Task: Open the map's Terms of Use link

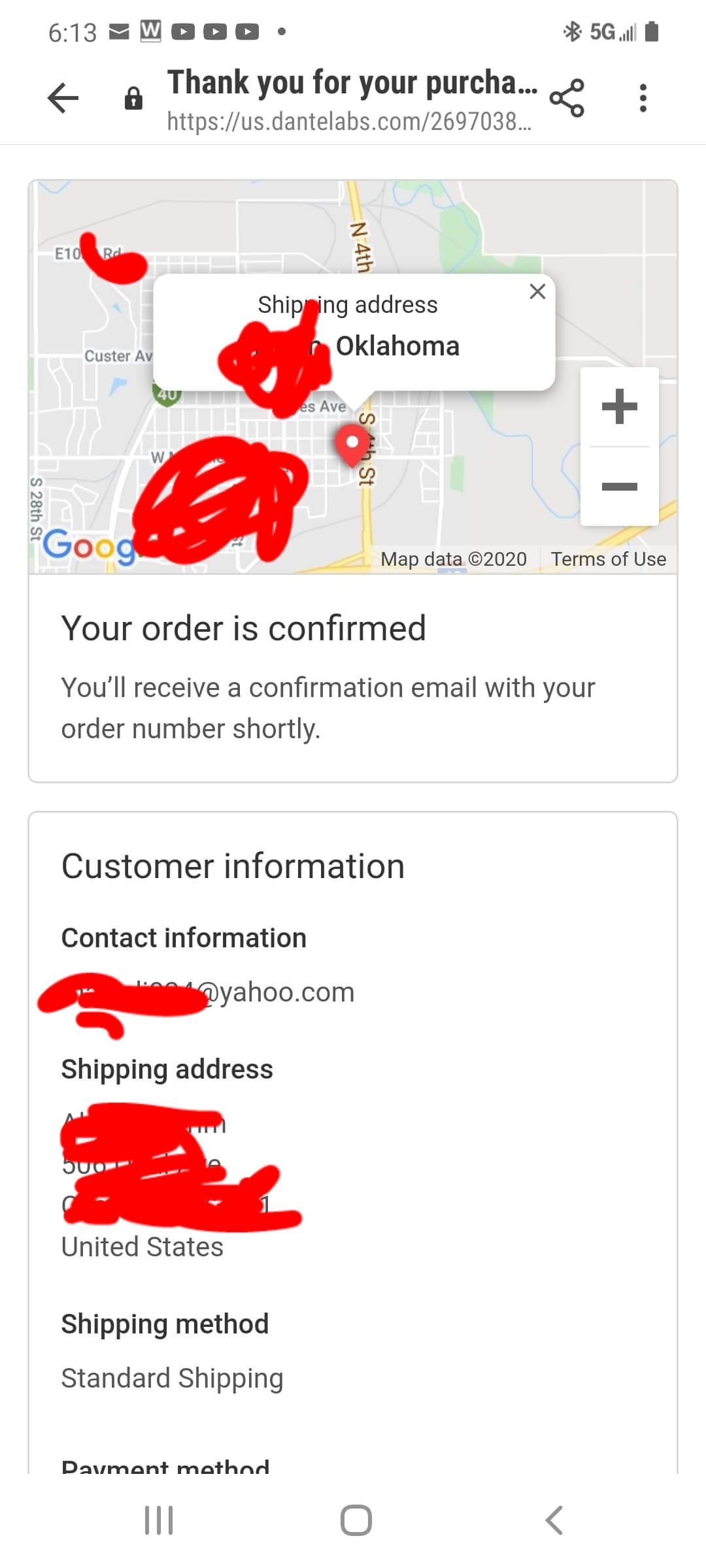Action: coord(608,559)
